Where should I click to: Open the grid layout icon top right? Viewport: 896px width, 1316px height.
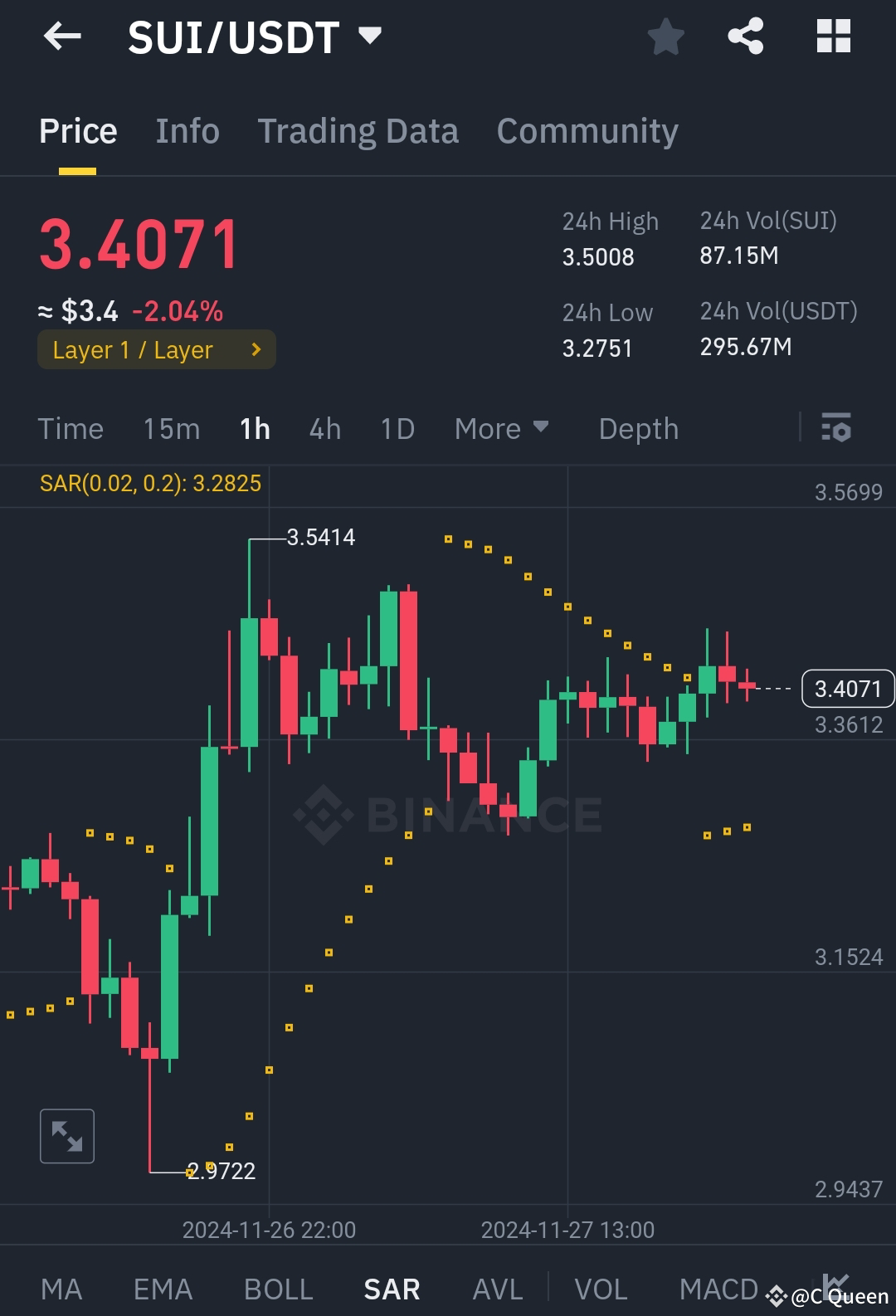point(833,37)
